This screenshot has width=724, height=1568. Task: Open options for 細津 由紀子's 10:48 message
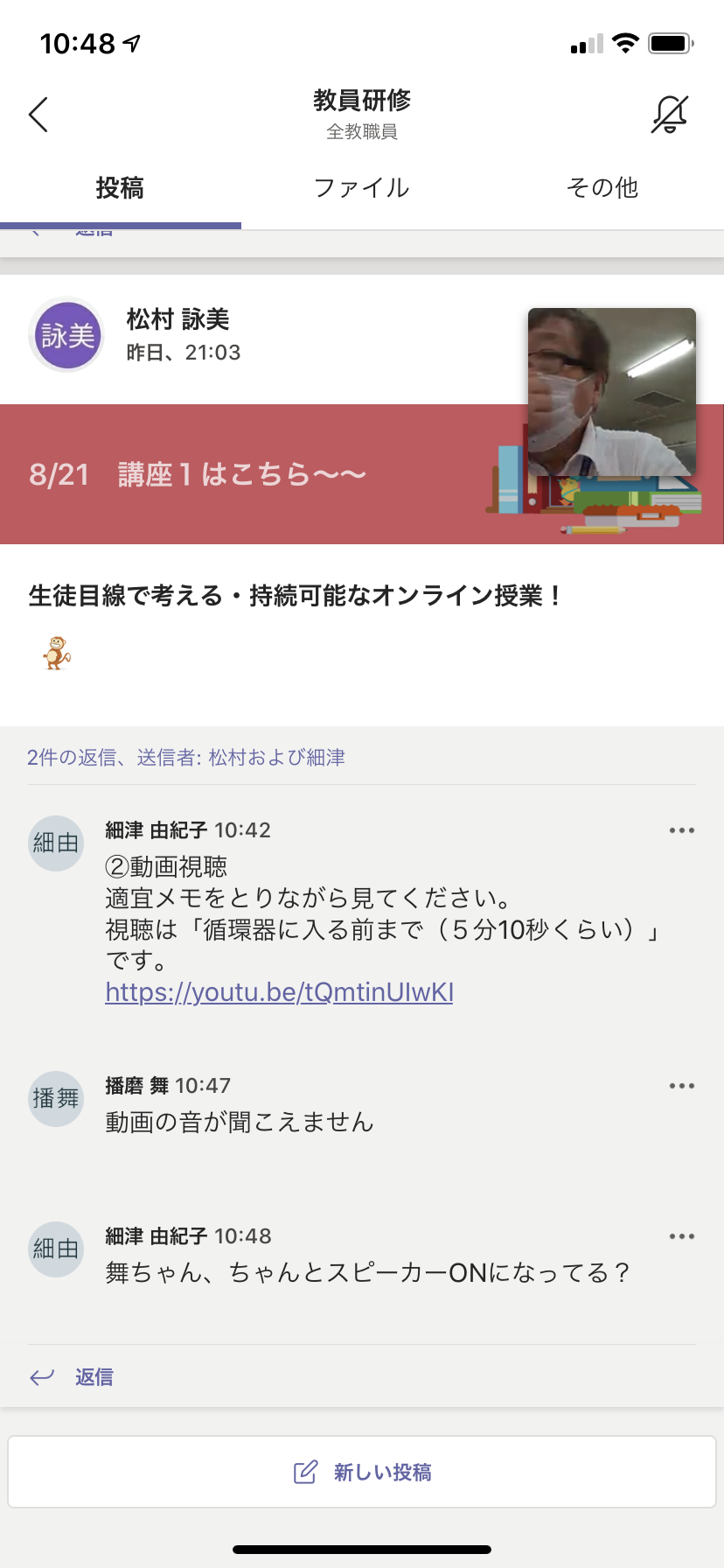click(682, 1236)
